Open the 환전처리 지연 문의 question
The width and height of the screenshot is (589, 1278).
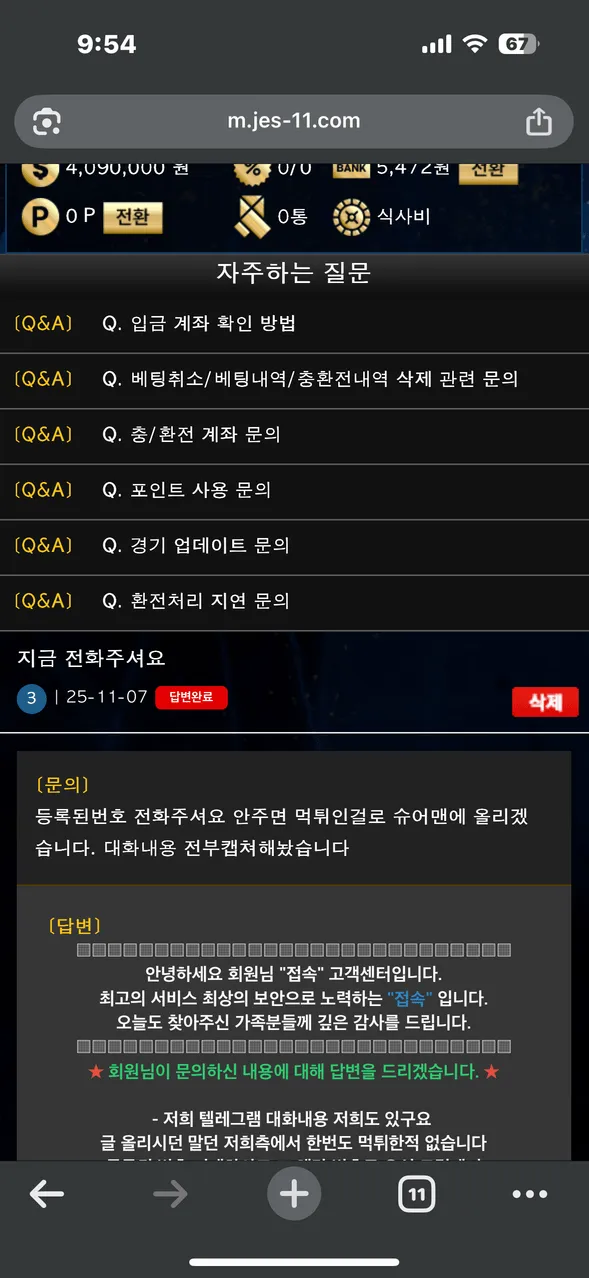tap(294, 600)
